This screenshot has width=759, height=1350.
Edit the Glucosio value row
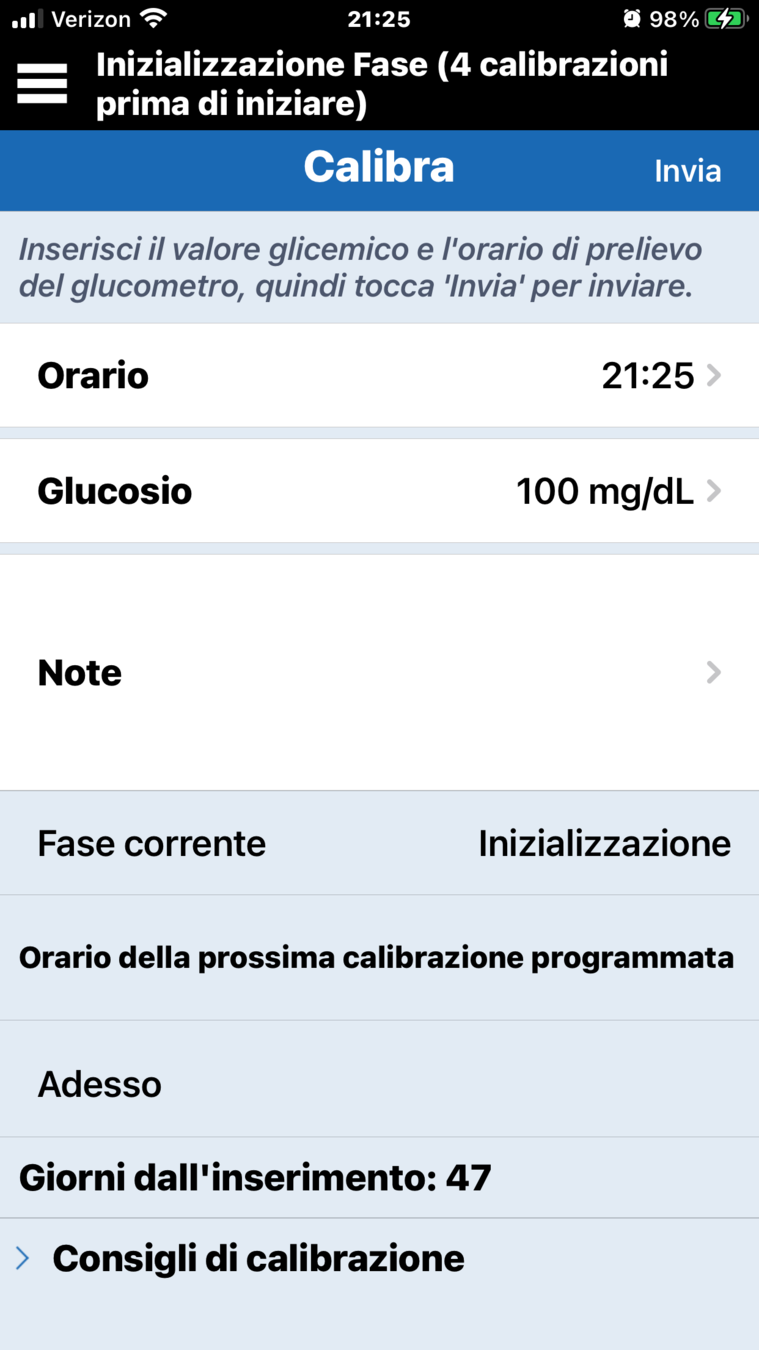379,492
